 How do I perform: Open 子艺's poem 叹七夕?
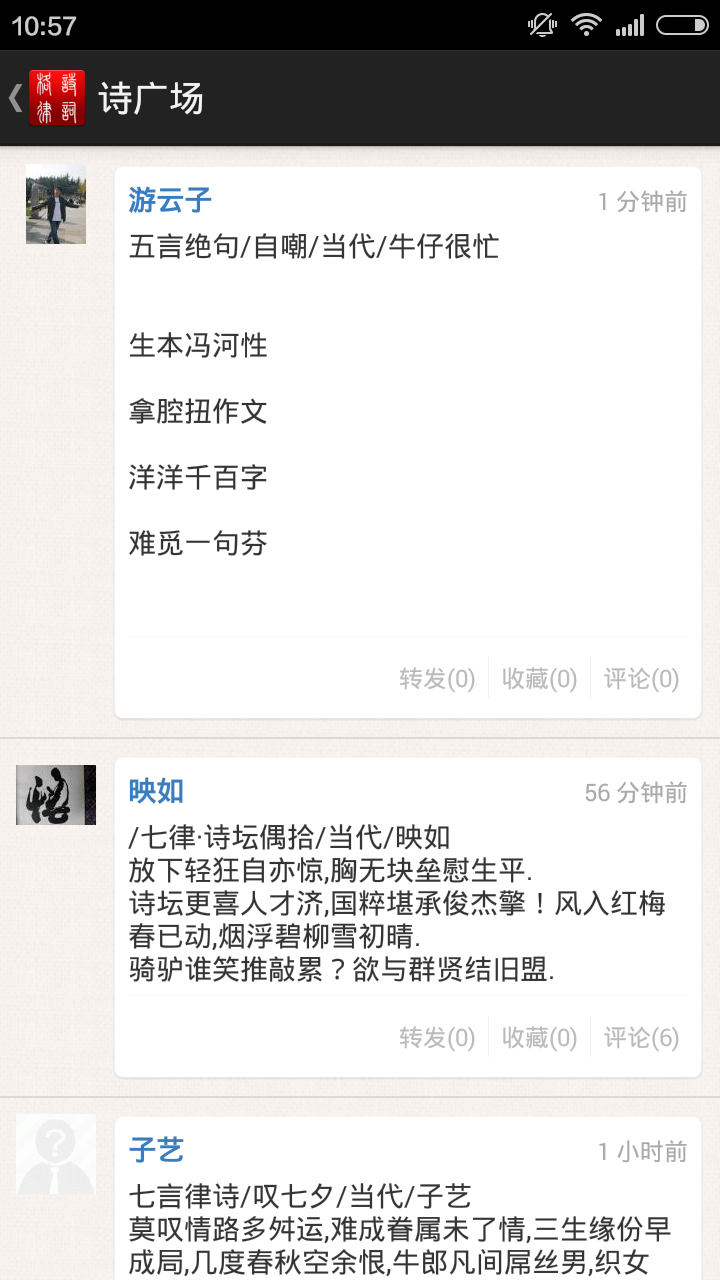coord(400,1230)
